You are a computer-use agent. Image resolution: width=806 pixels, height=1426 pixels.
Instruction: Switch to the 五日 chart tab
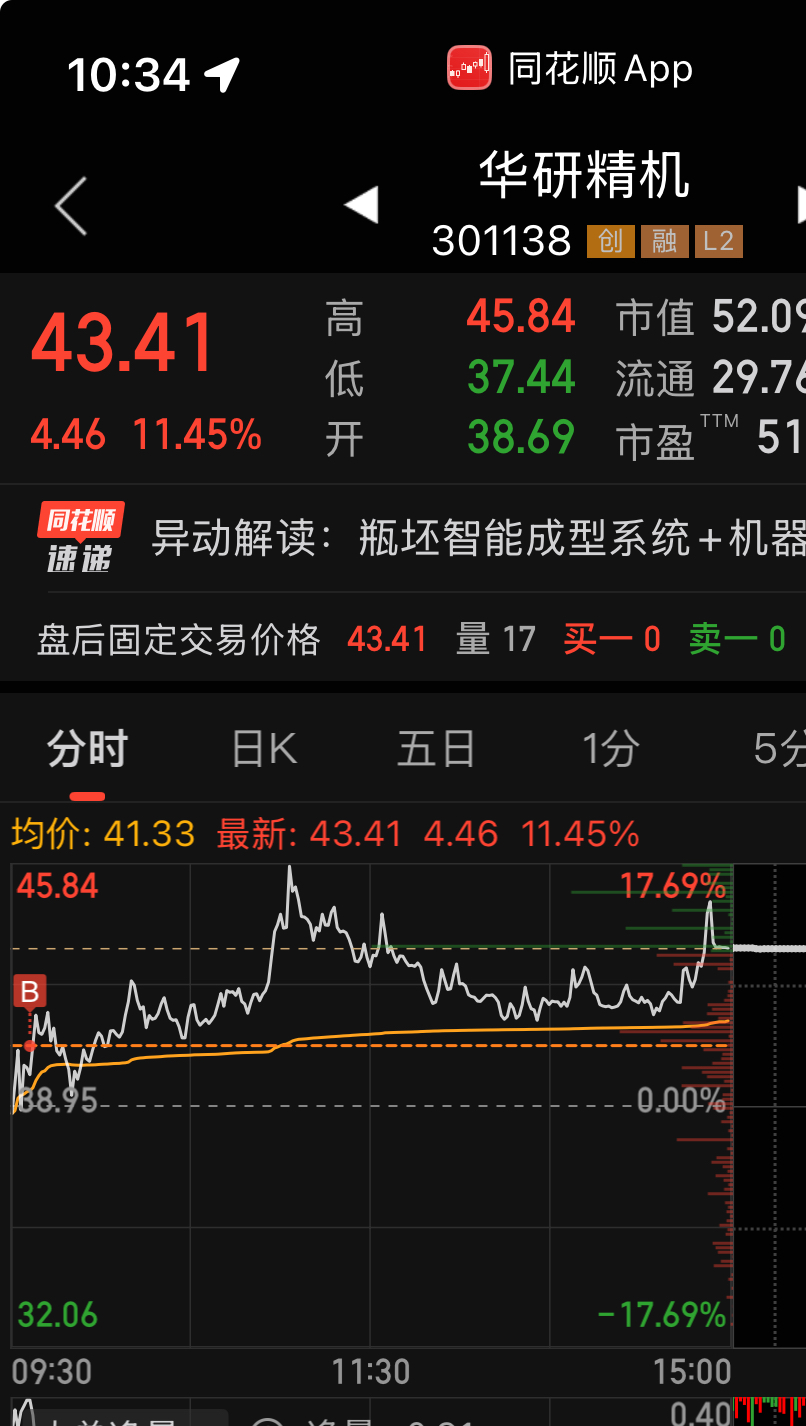click(436, 749)
